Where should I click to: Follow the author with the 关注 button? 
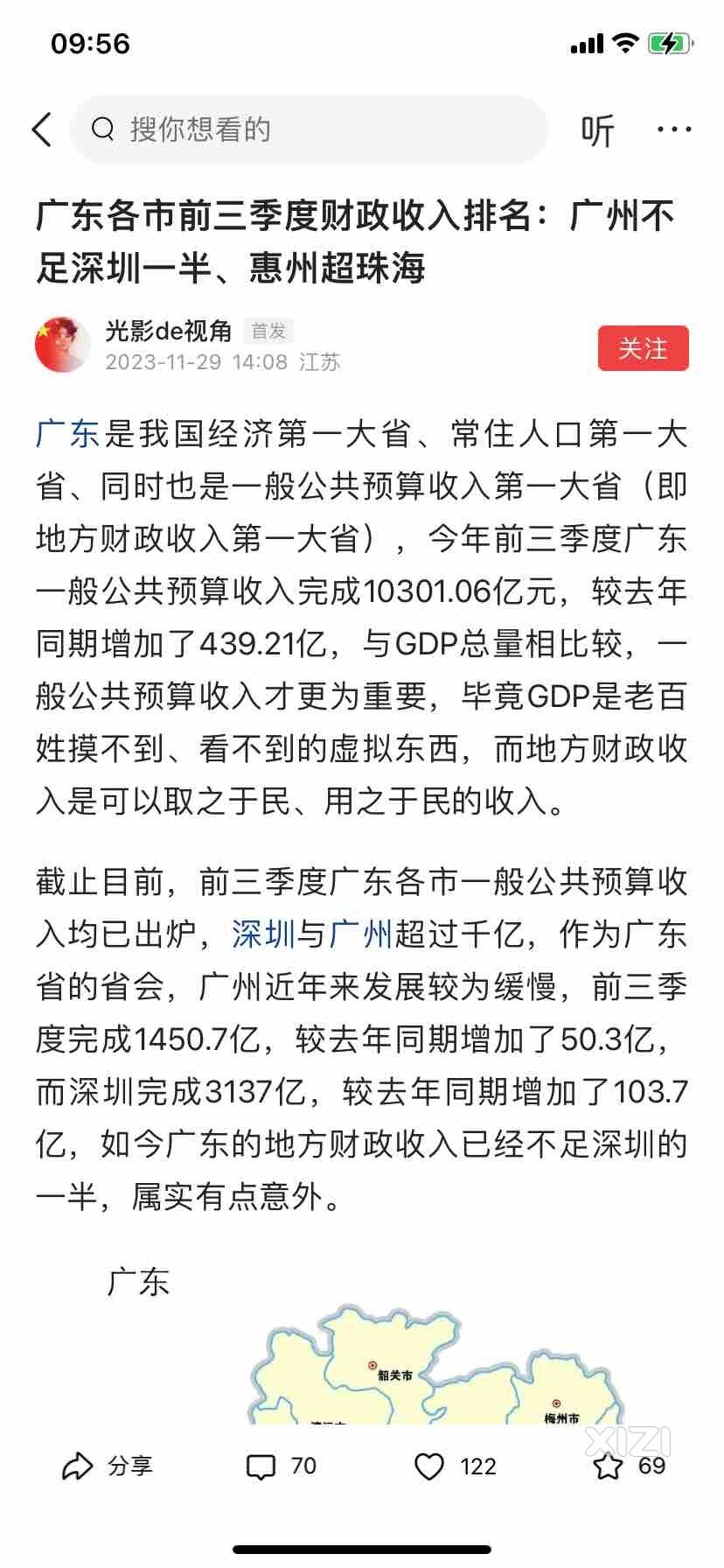point(643,348)
